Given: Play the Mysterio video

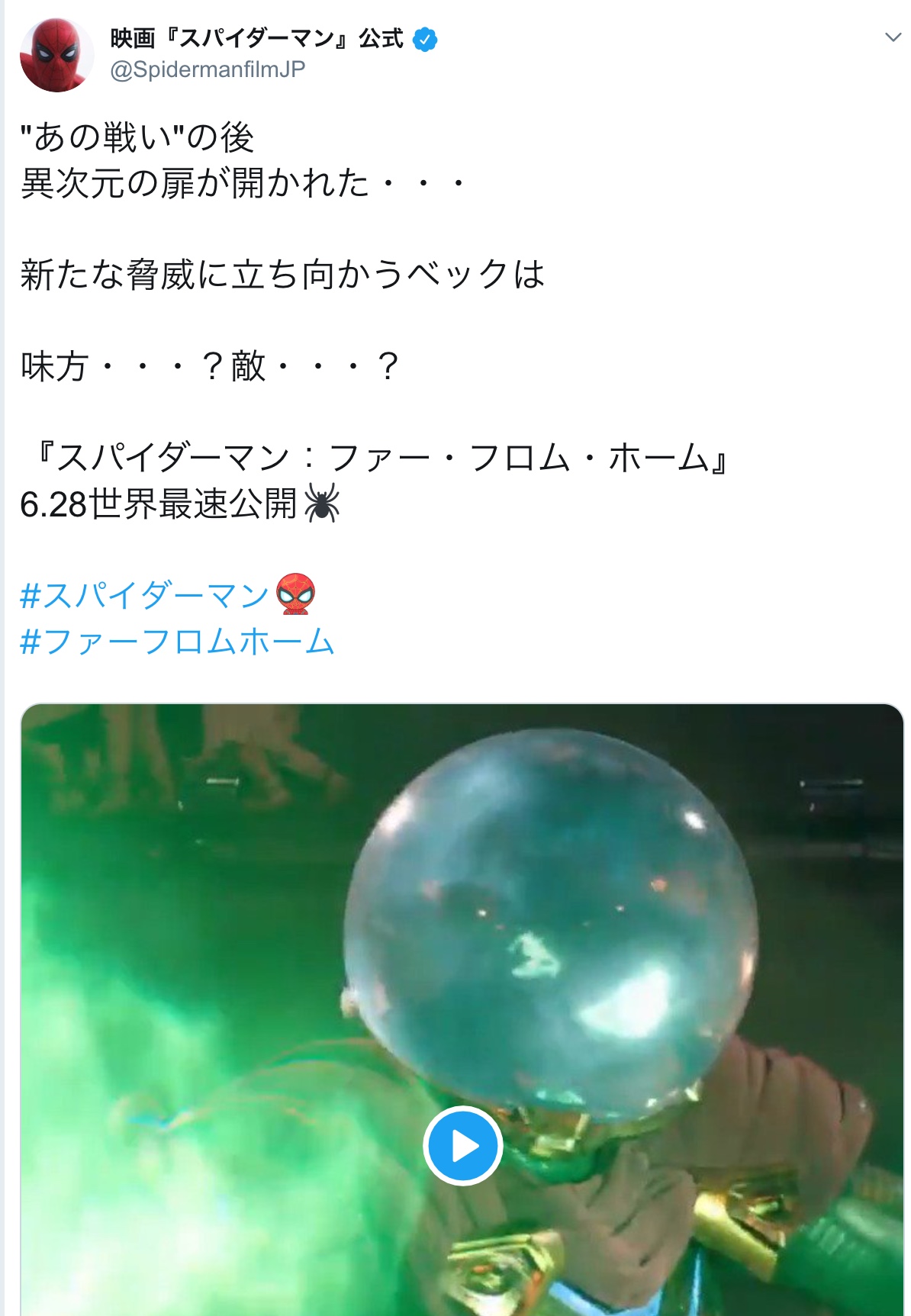Looking at the screenshot, I should coord(462,1145).
